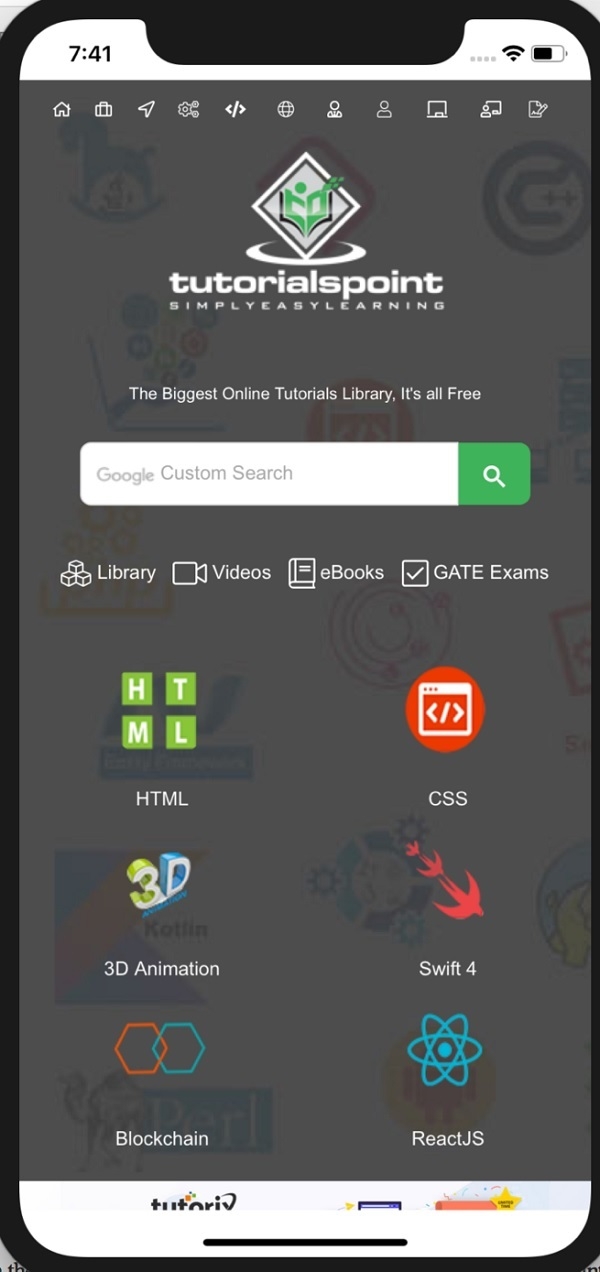
Task: Open eBooks link
Action: pyautogui.click(x=336, y=573)
